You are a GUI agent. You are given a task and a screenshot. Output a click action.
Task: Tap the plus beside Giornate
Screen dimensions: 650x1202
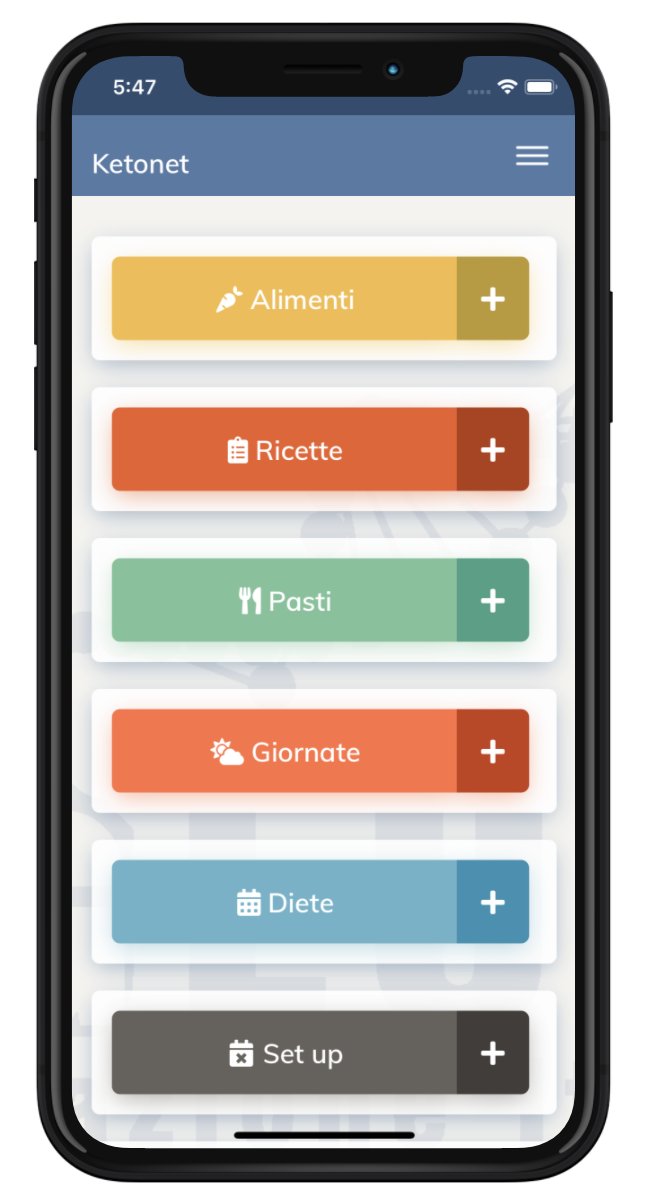tap(492, 752)
